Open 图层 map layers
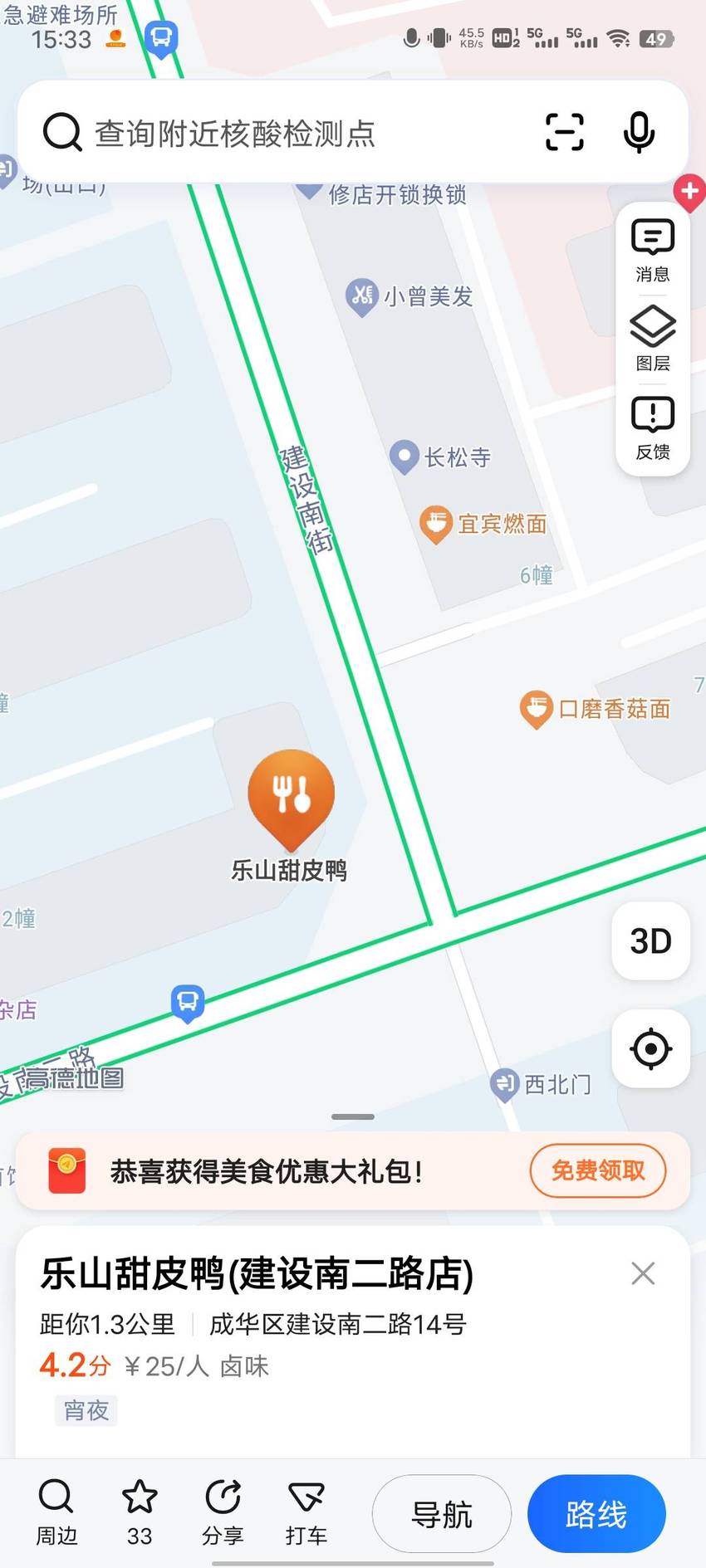 click(x=653, y=339)
